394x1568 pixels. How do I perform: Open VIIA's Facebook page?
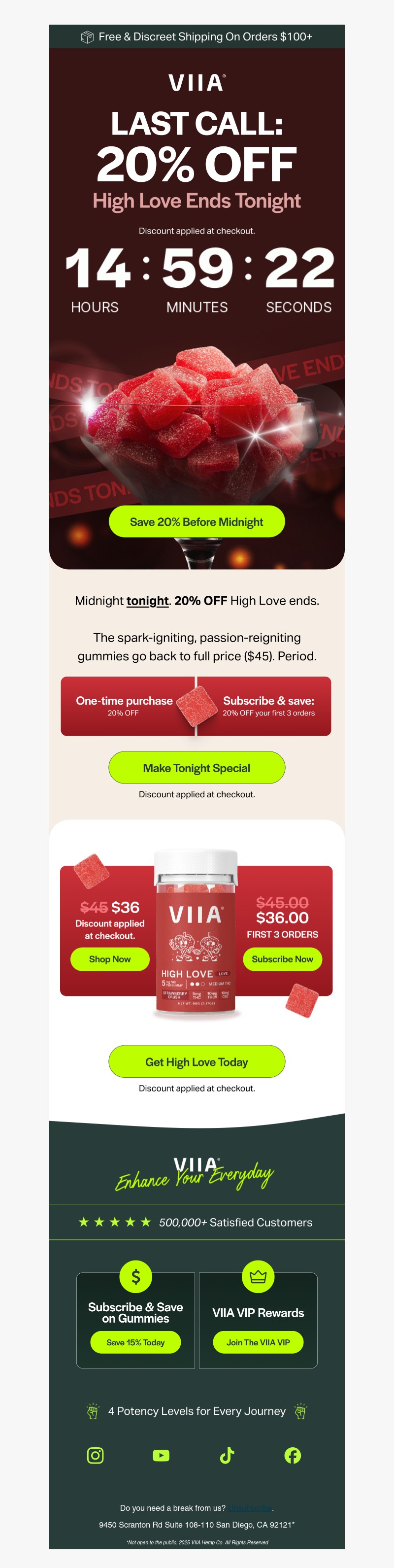[293, 1455]
